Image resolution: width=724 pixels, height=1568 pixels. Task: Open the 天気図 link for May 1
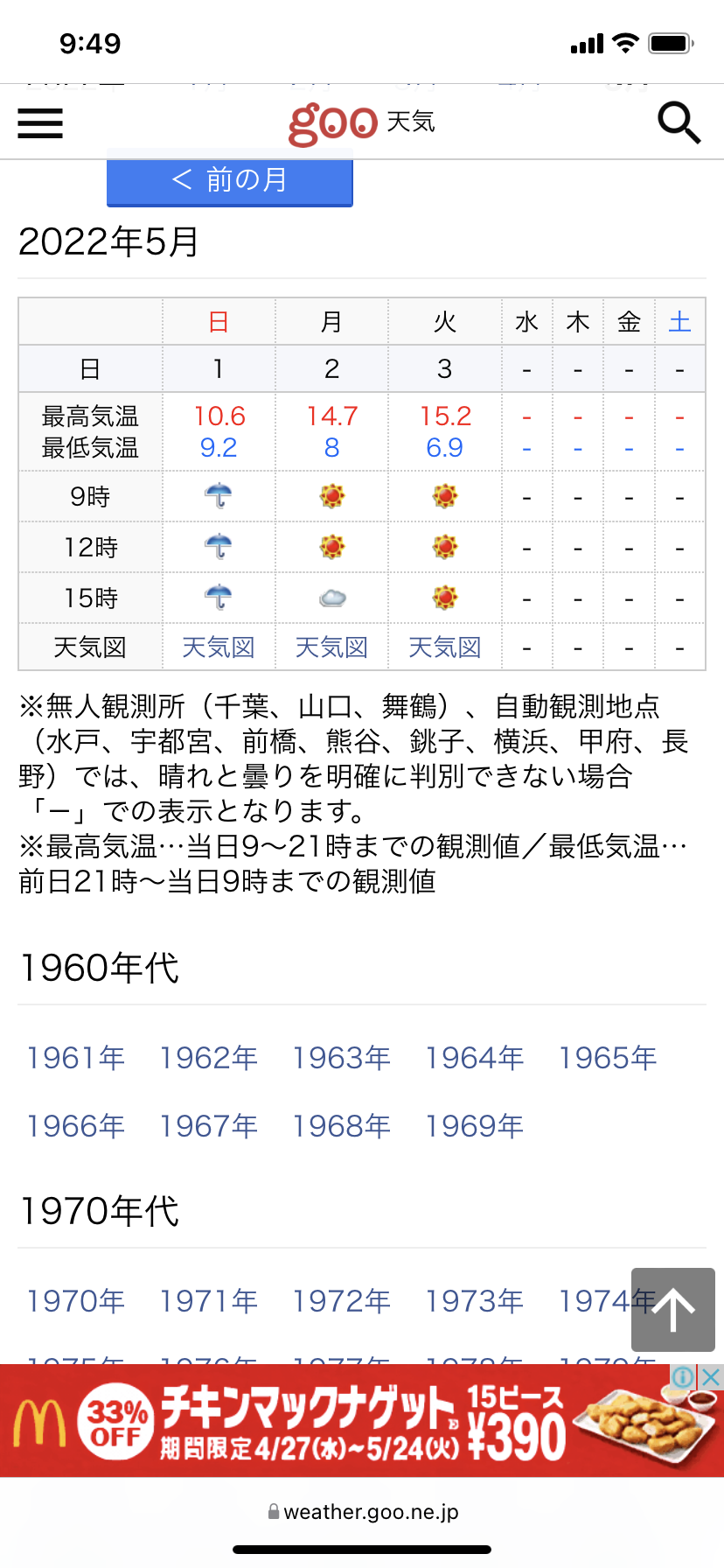[x=219, y=647]
